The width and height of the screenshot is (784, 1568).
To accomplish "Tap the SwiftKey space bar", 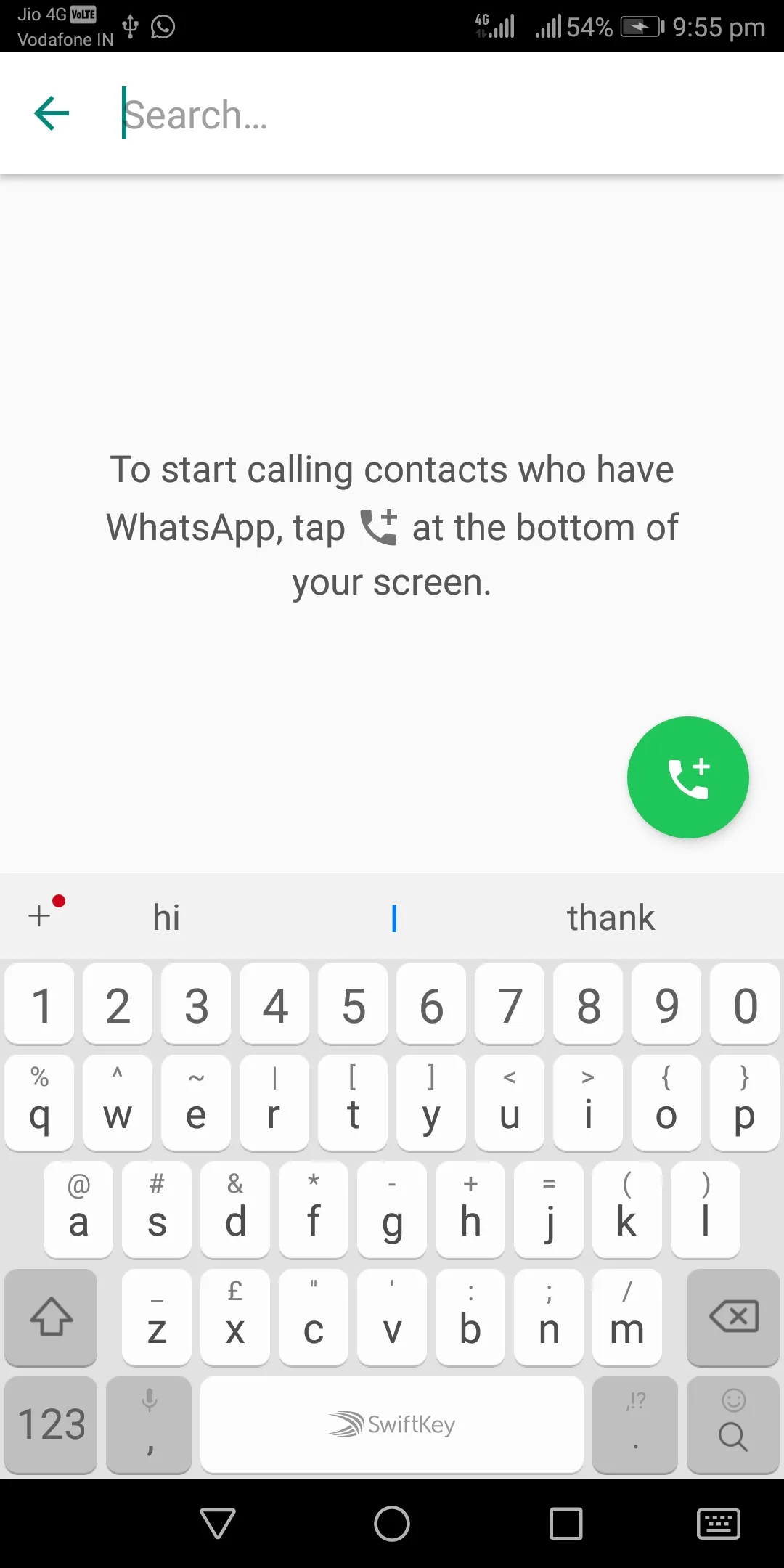I will pyautogui.click(x=392, y=1424).
